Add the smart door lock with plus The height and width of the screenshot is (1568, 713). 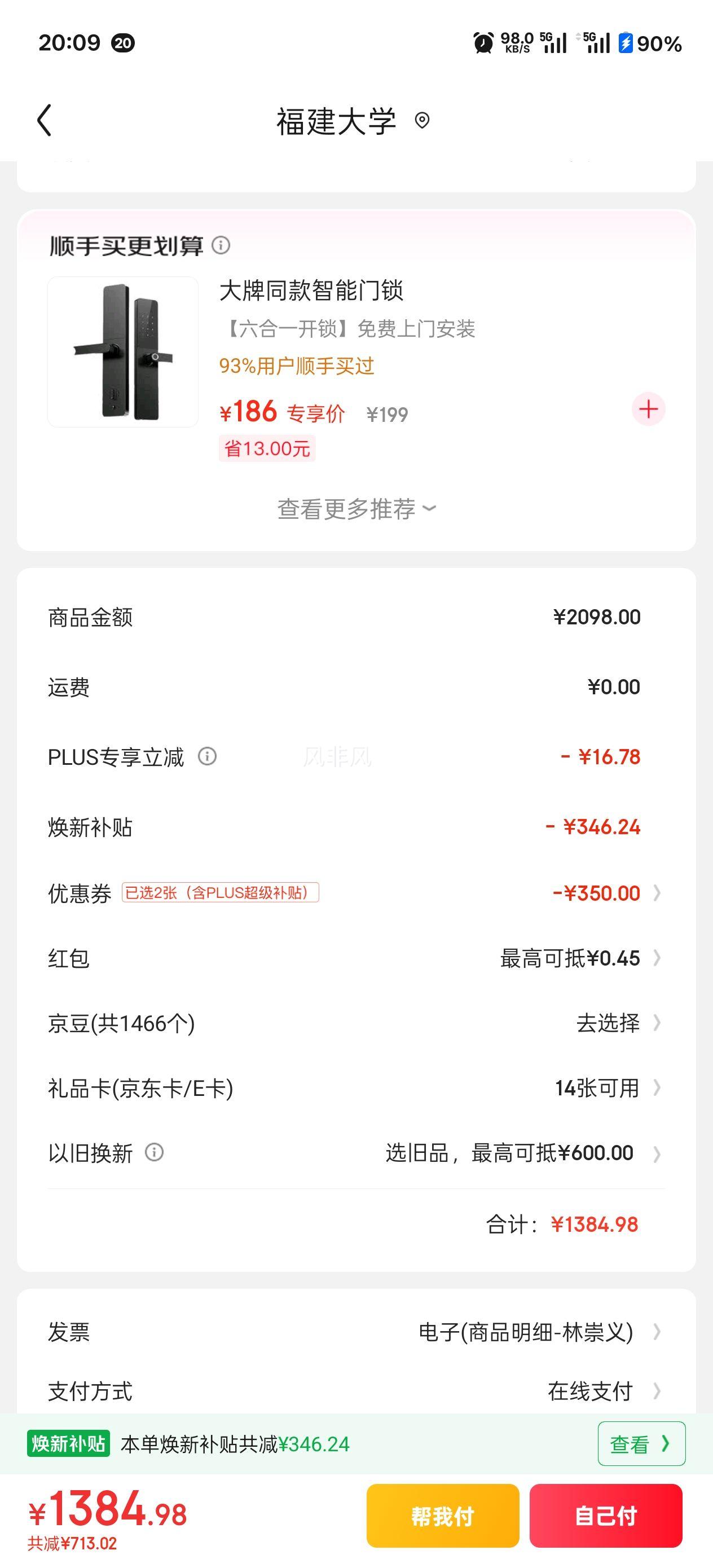(648, 409)
